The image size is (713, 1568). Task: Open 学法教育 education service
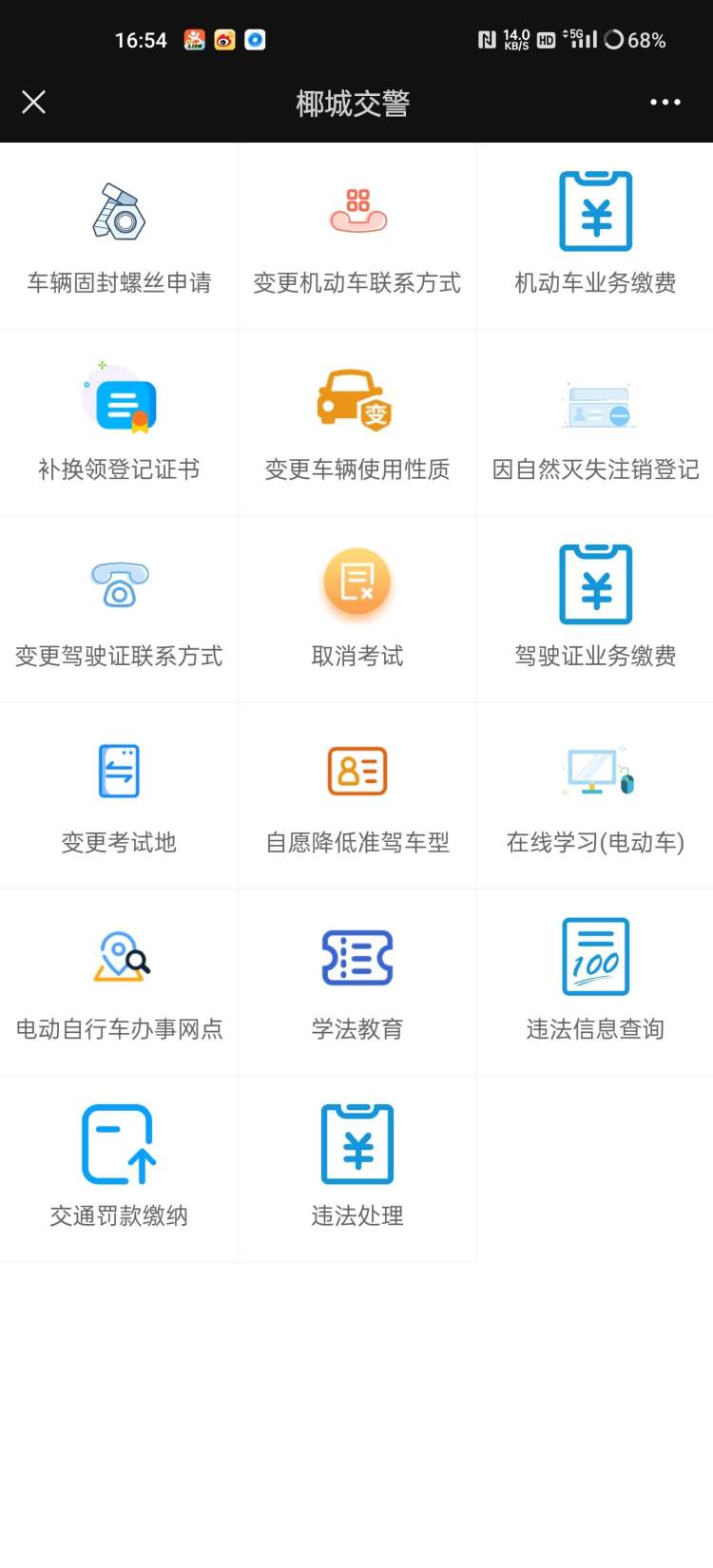[x=356, y=983]
